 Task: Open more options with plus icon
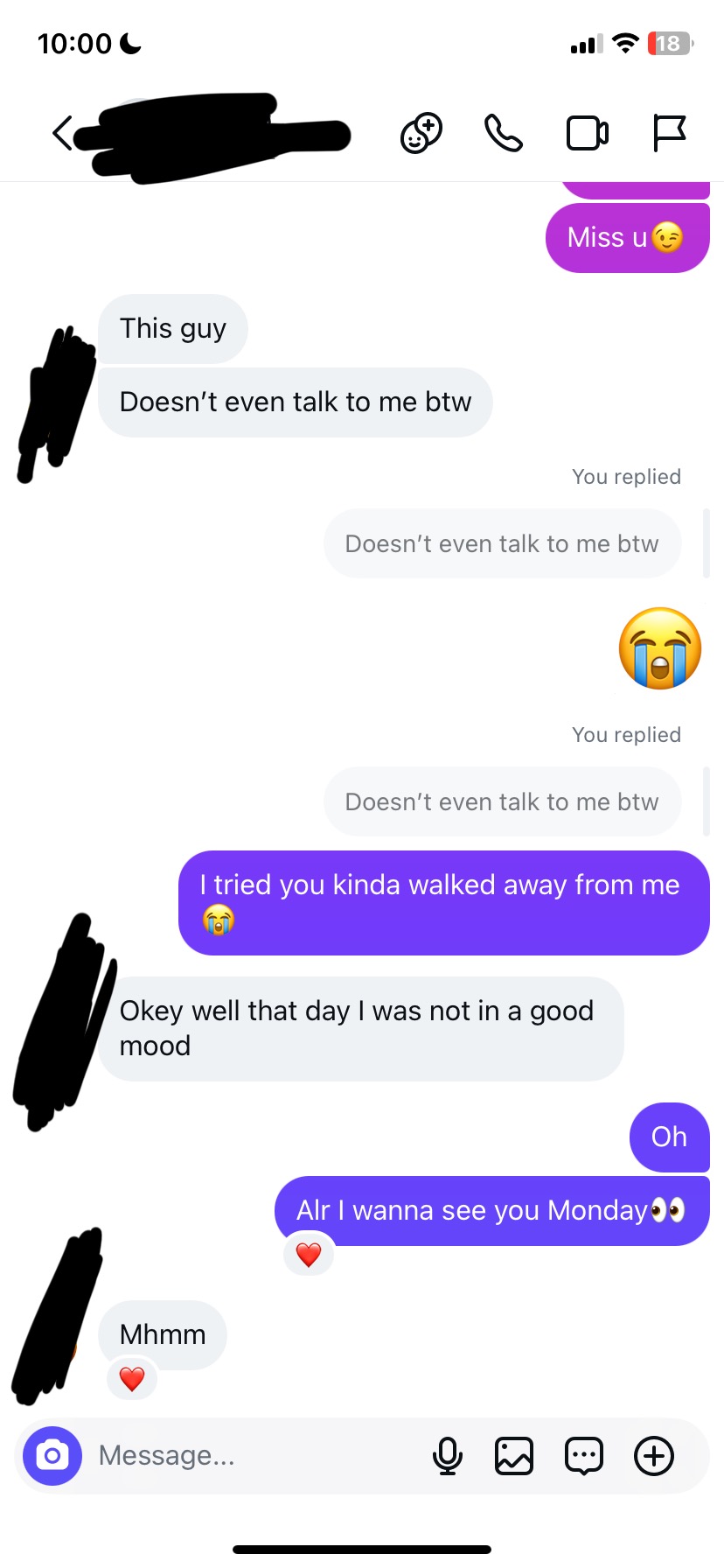tap(654, 1456)
